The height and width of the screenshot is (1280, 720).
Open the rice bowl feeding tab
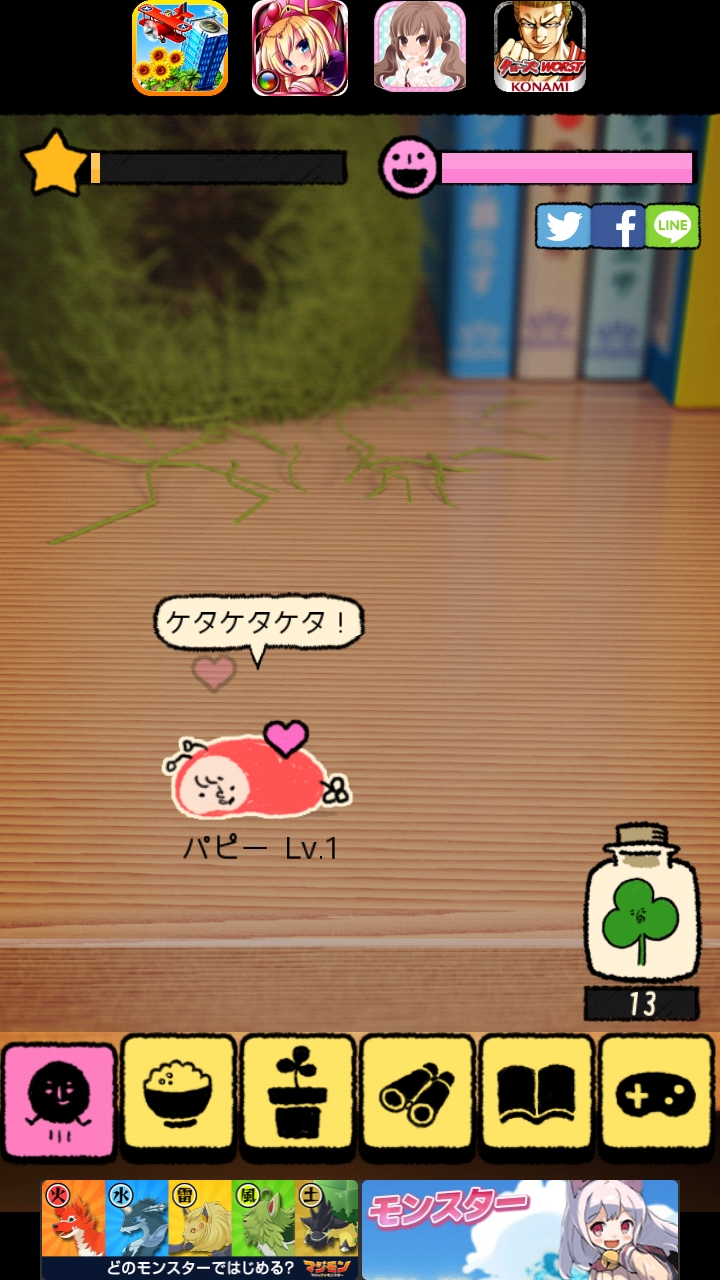coord(179,1096)
